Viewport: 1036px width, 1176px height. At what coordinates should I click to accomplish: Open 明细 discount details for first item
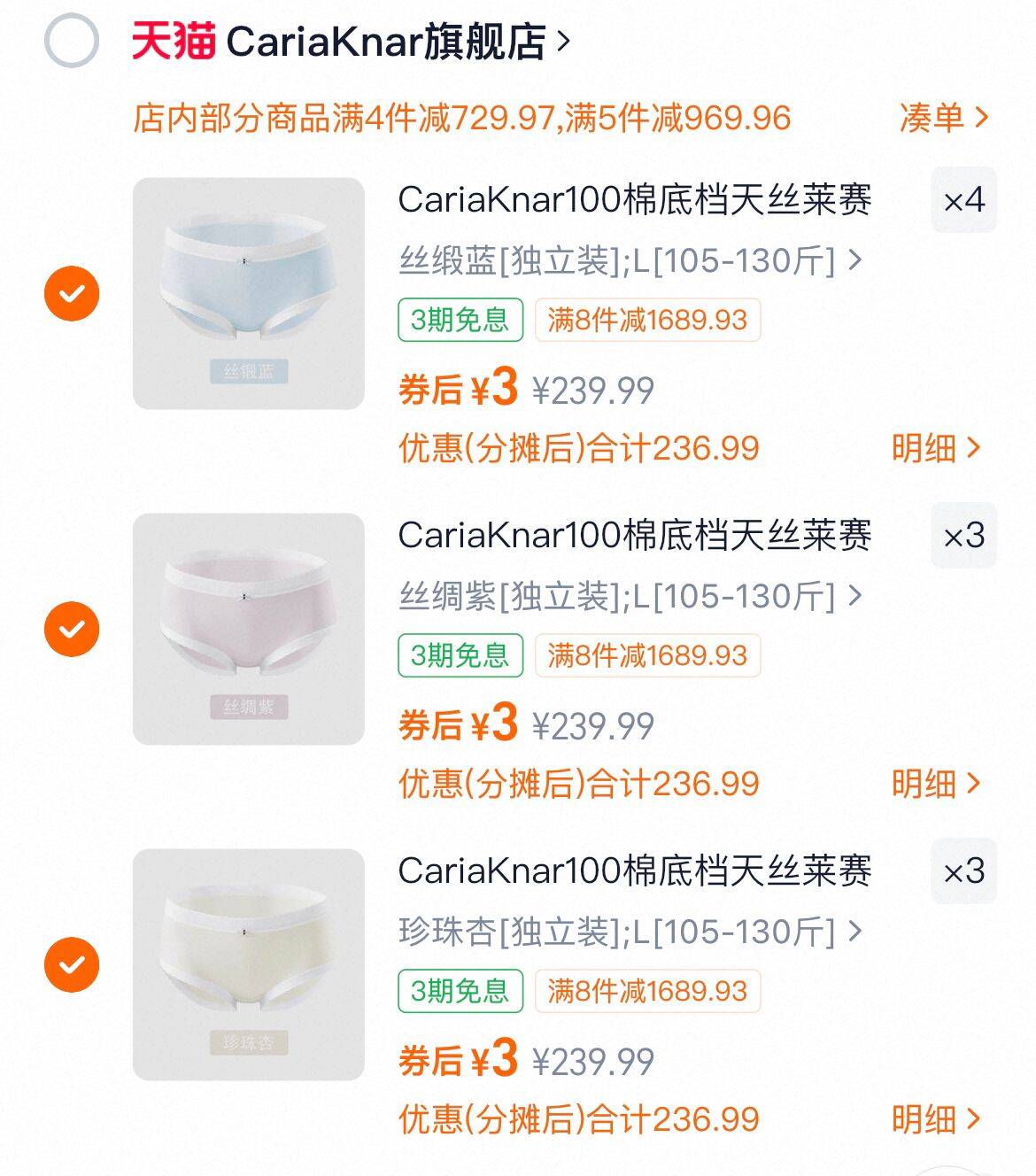(935, 449)
